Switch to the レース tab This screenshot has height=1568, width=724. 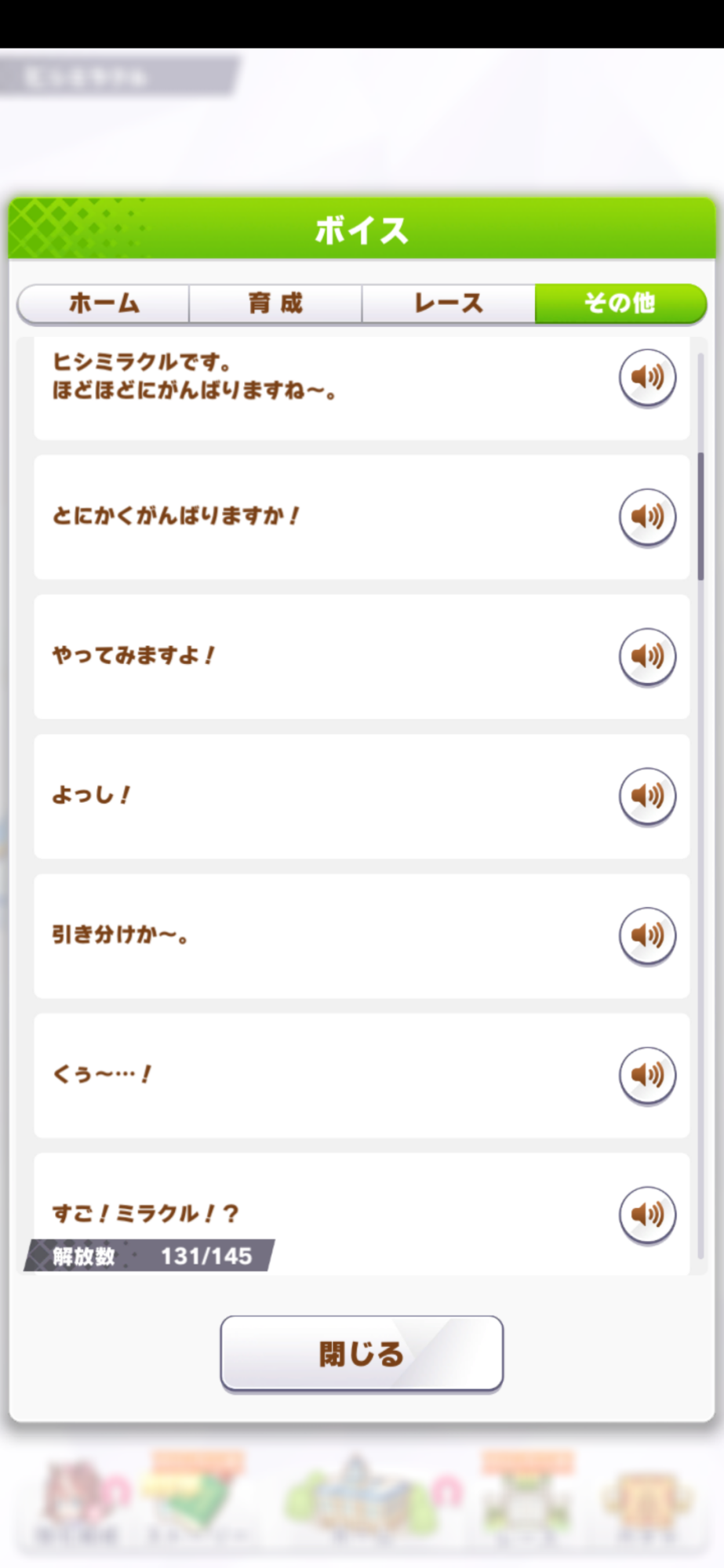click(449, 303)
